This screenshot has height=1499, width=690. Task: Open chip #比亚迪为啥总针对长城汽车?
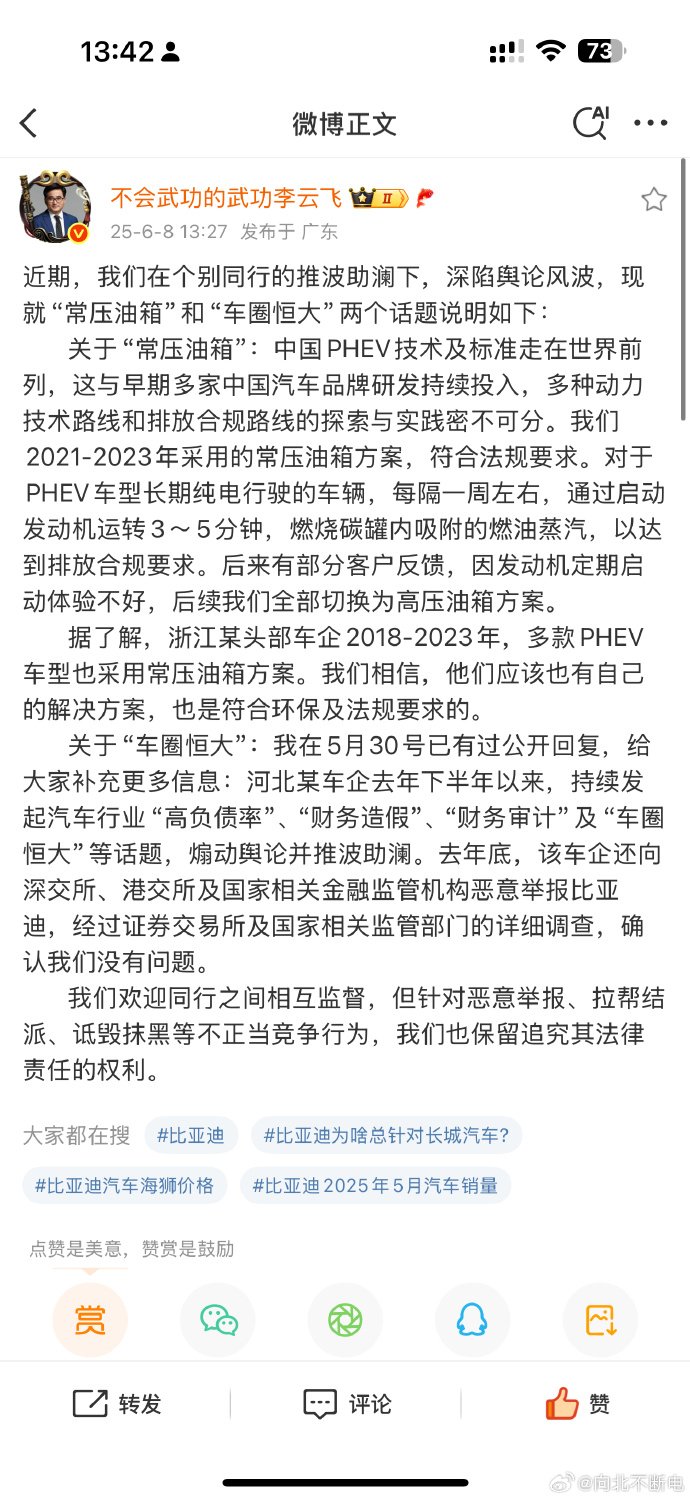[386, 1135]
